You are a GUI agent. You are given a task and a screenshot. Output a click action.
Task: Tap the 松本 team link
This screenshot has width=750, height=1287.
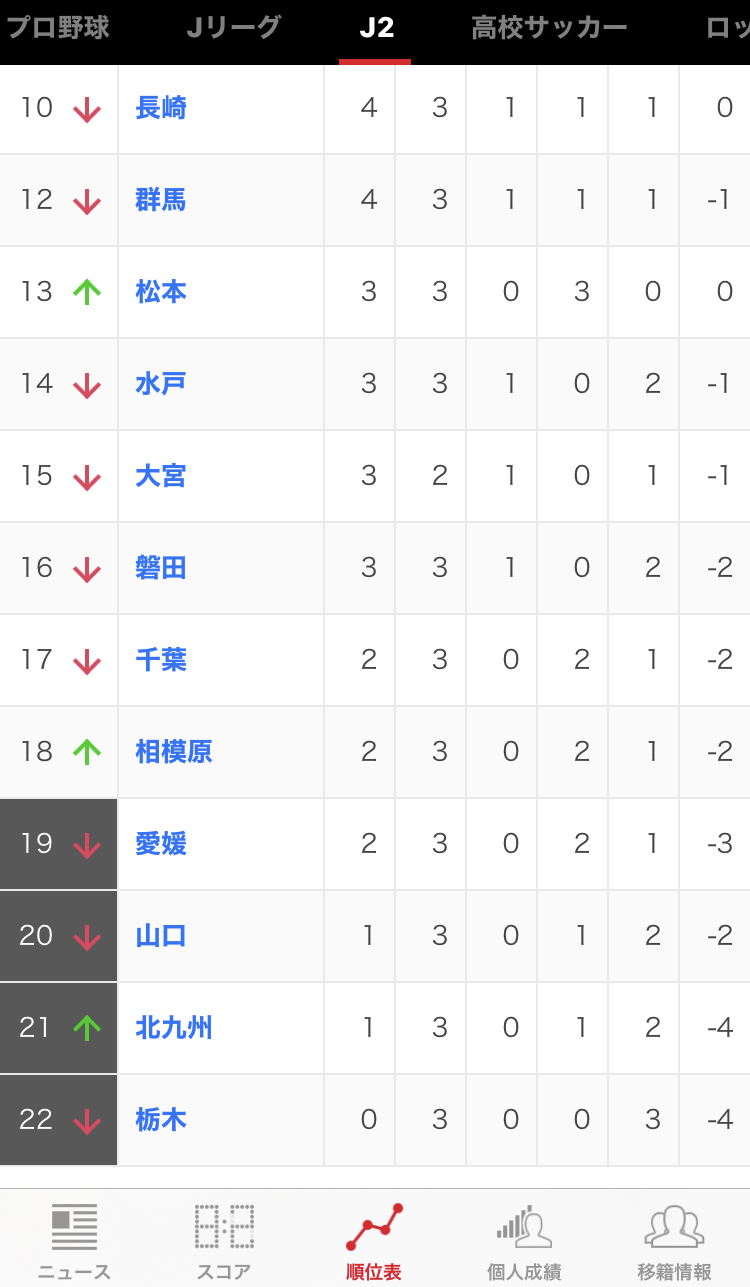click(161, 292)
